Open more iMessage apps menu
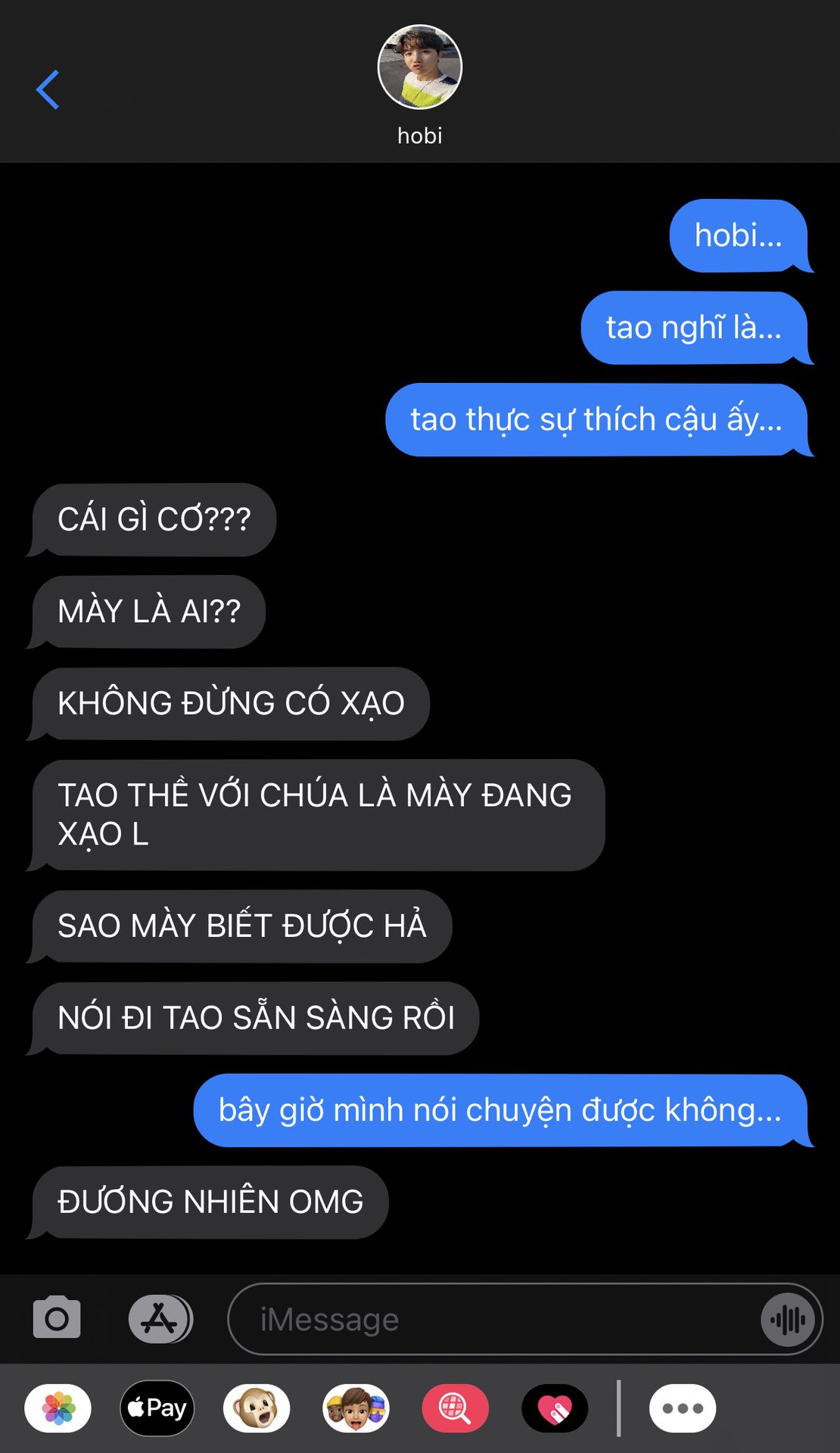840x1453 pixels. click(x=682, y=1408)
